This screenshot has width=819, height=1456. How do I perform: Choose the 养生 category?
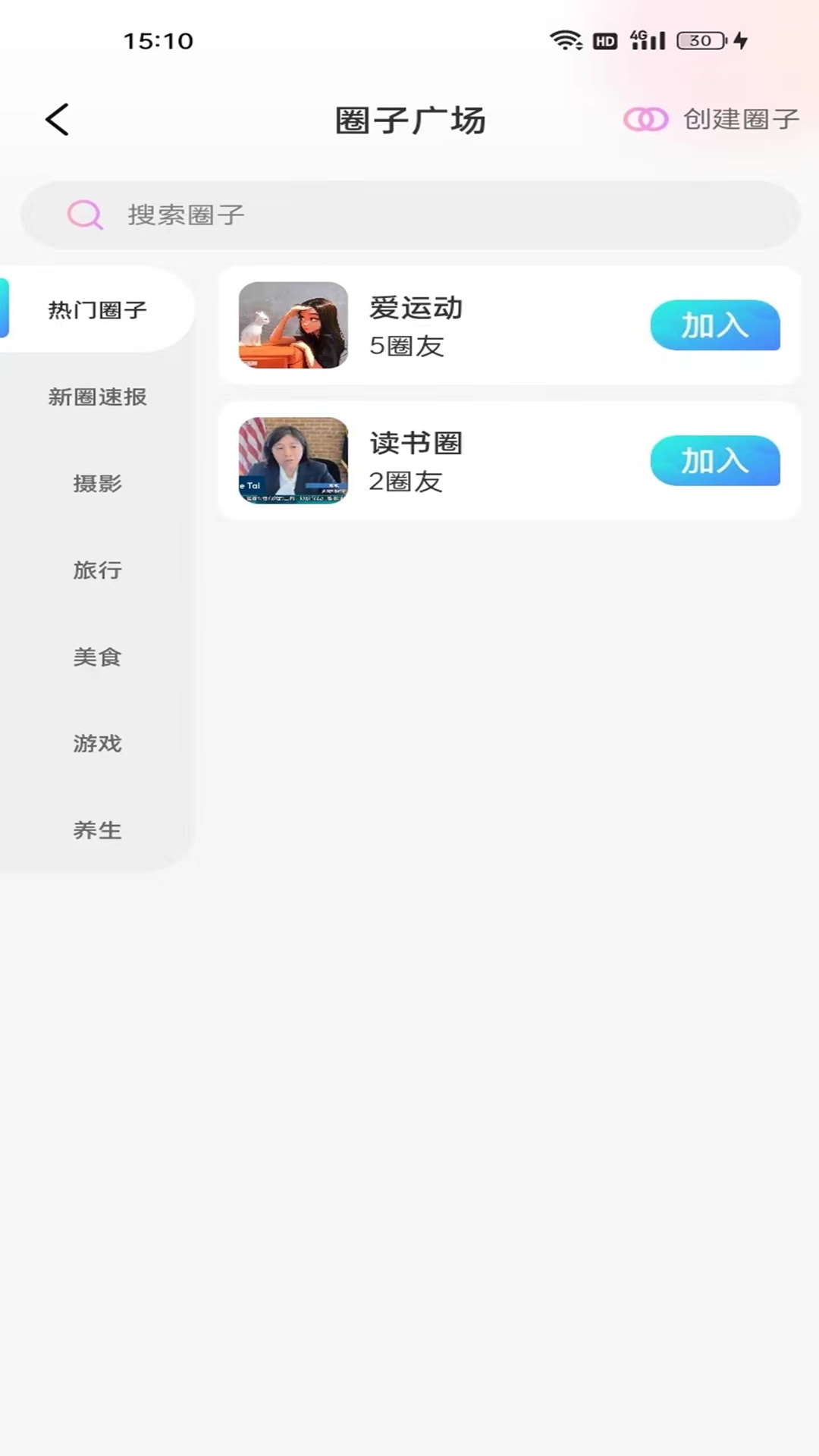(97, 830)
